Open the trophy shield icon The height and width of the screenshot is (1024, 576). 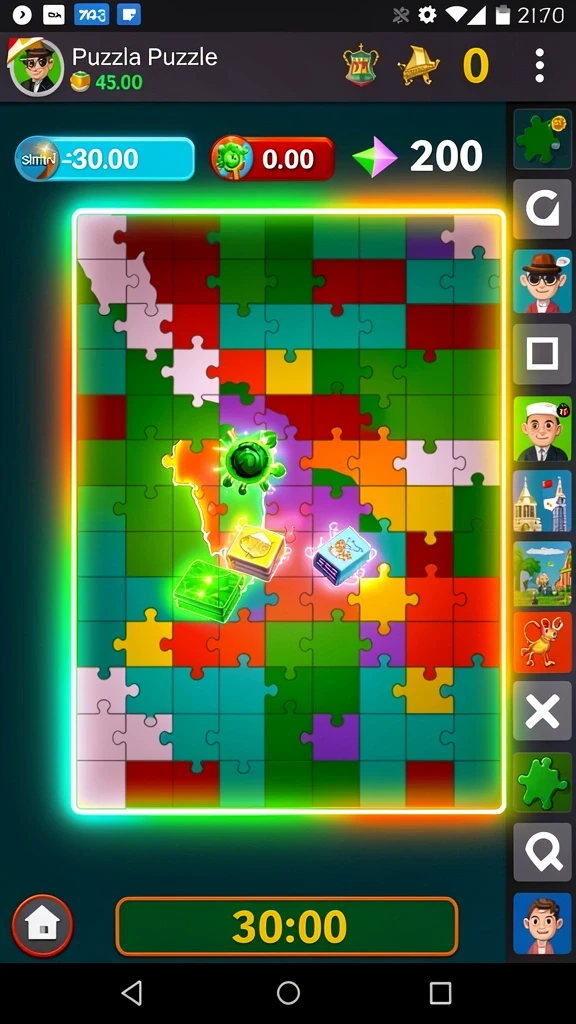point(360,65)
